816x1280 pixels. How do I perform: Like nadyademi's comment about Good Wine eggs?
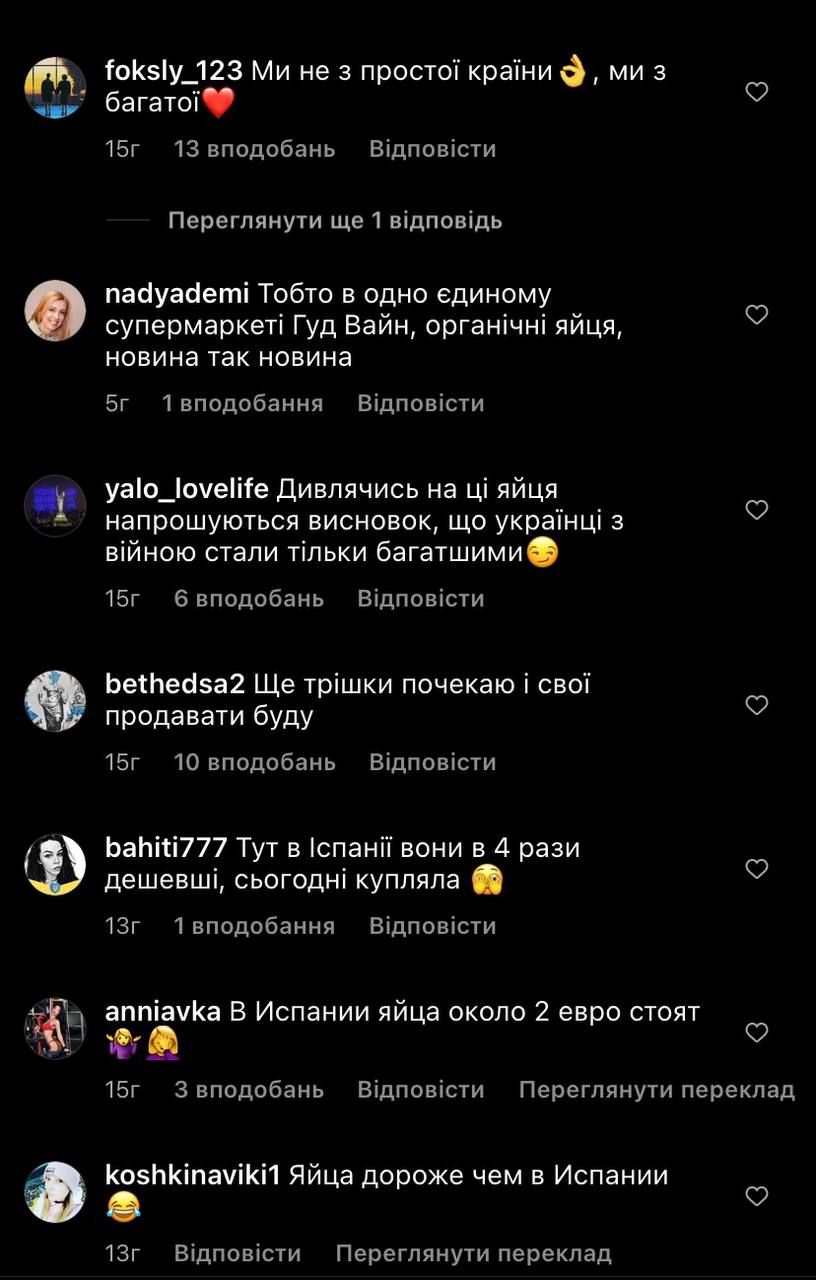pyautogui.click(x=757, y=314)
